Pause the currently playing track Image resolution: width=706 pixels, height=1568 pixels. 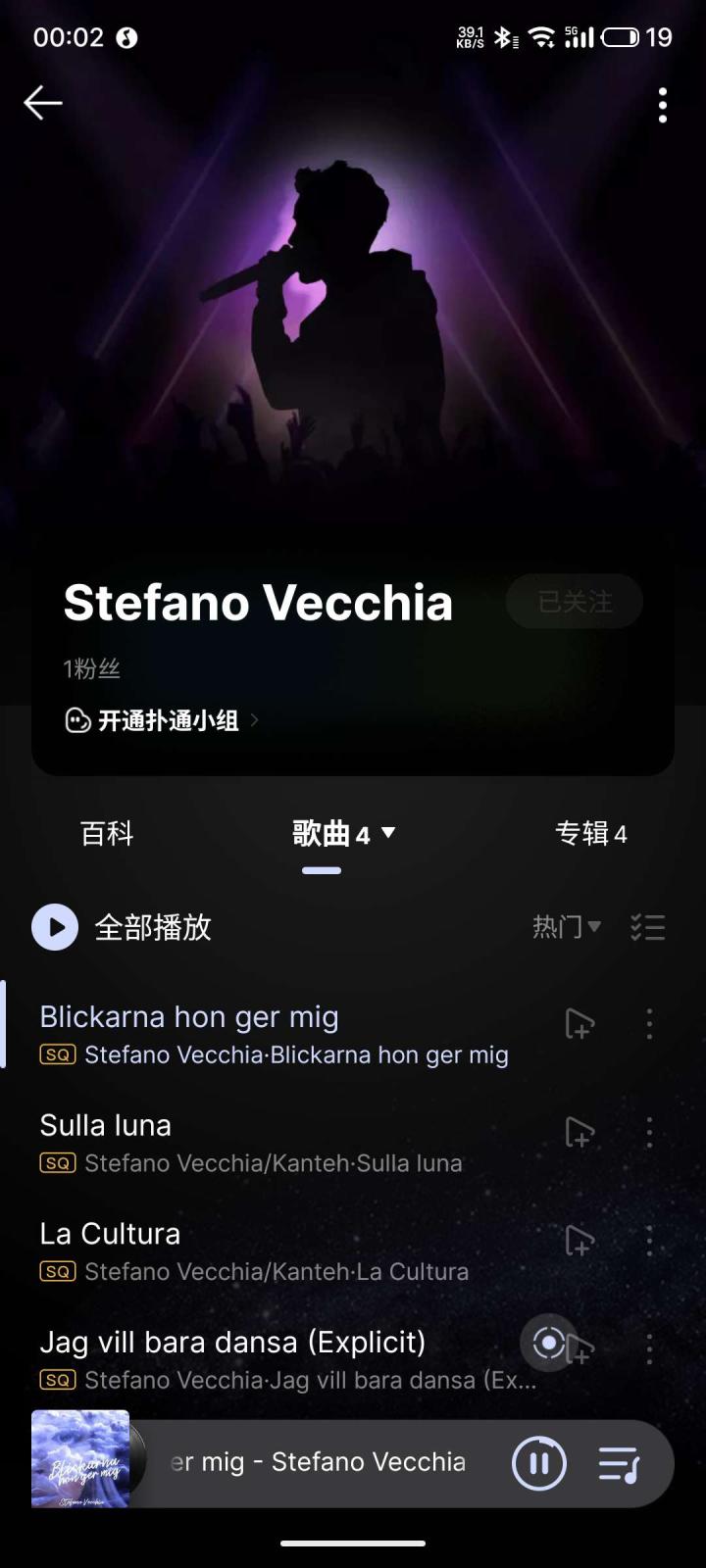point(538,1464)
